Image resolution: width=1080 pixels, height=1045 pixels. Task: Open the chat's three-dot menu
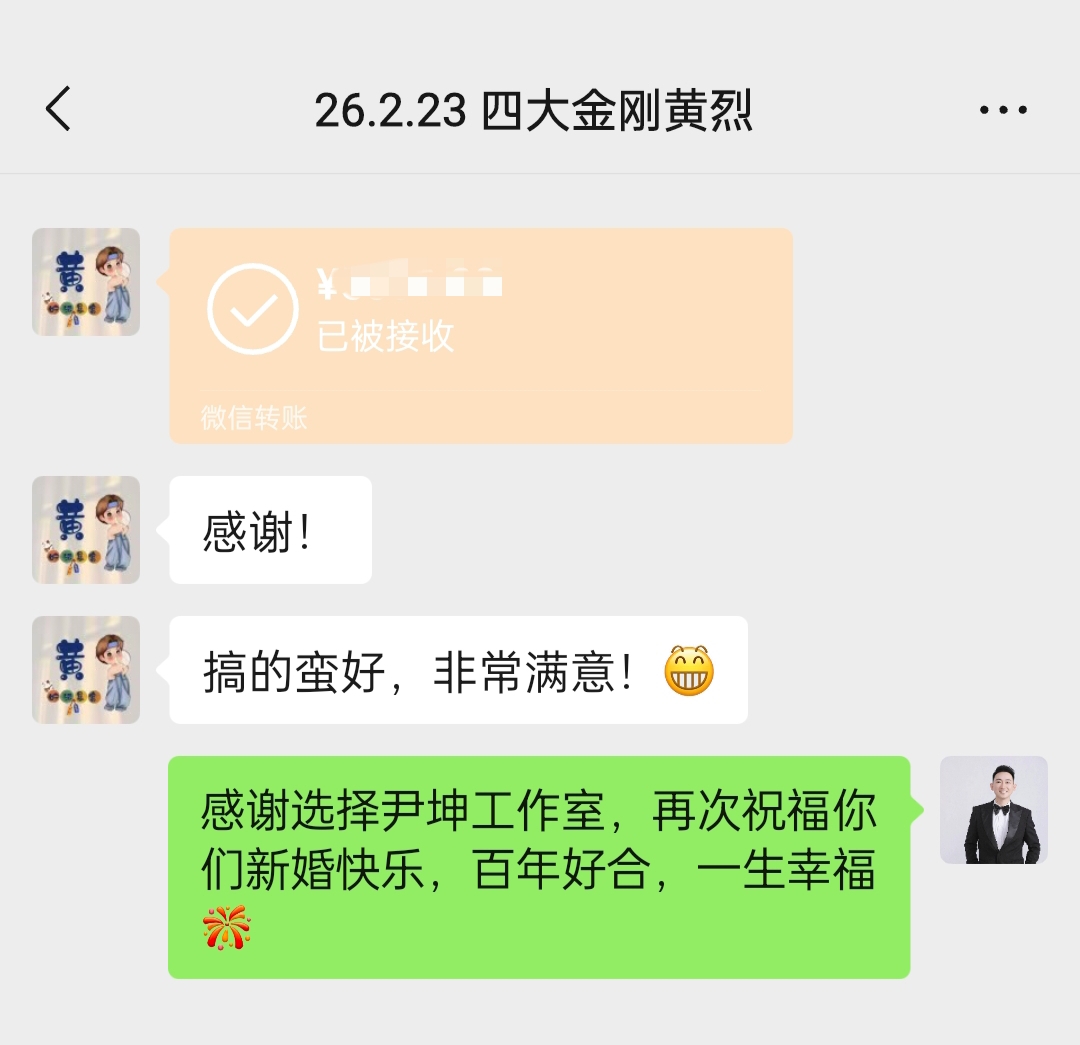(1003, 110)
